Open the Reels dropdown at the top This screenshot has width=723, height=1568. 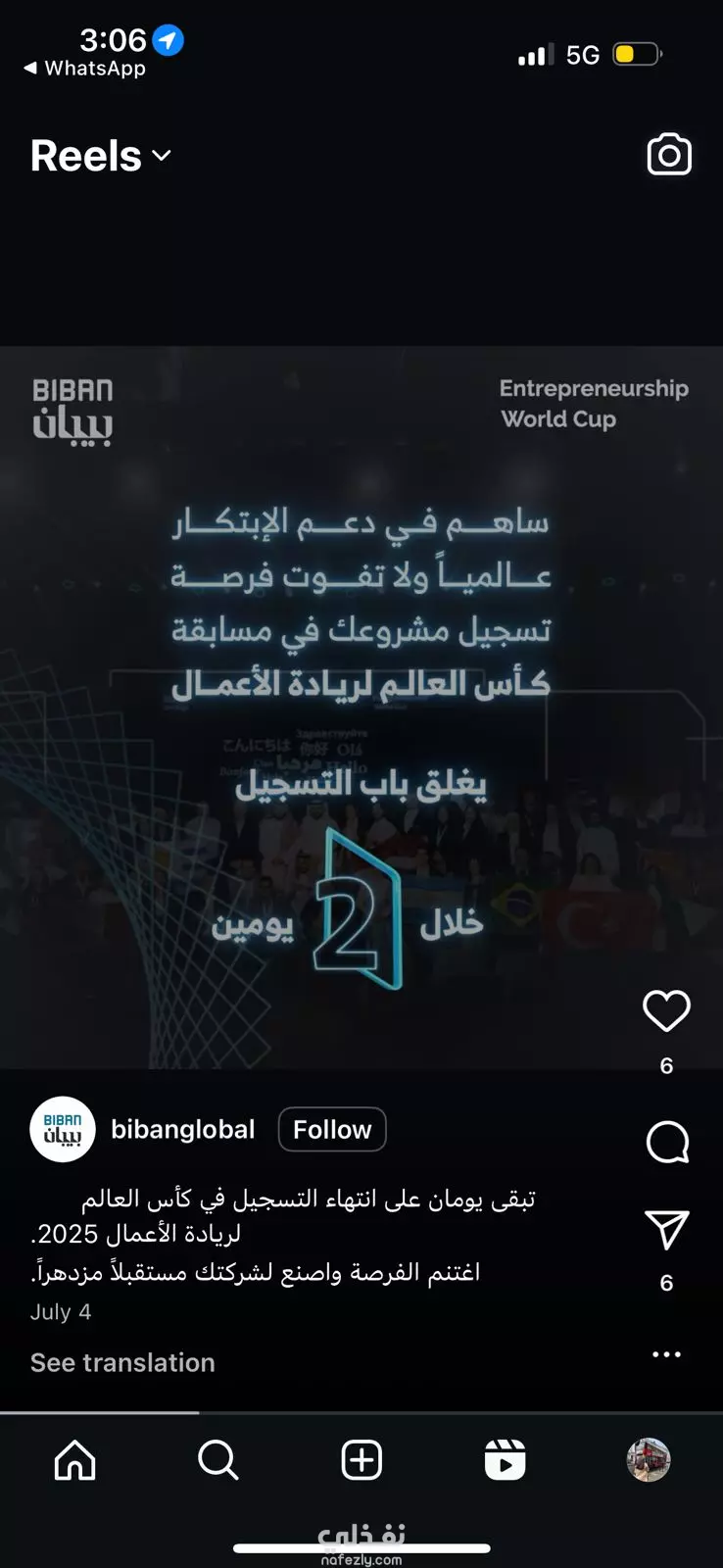(101, 156)
